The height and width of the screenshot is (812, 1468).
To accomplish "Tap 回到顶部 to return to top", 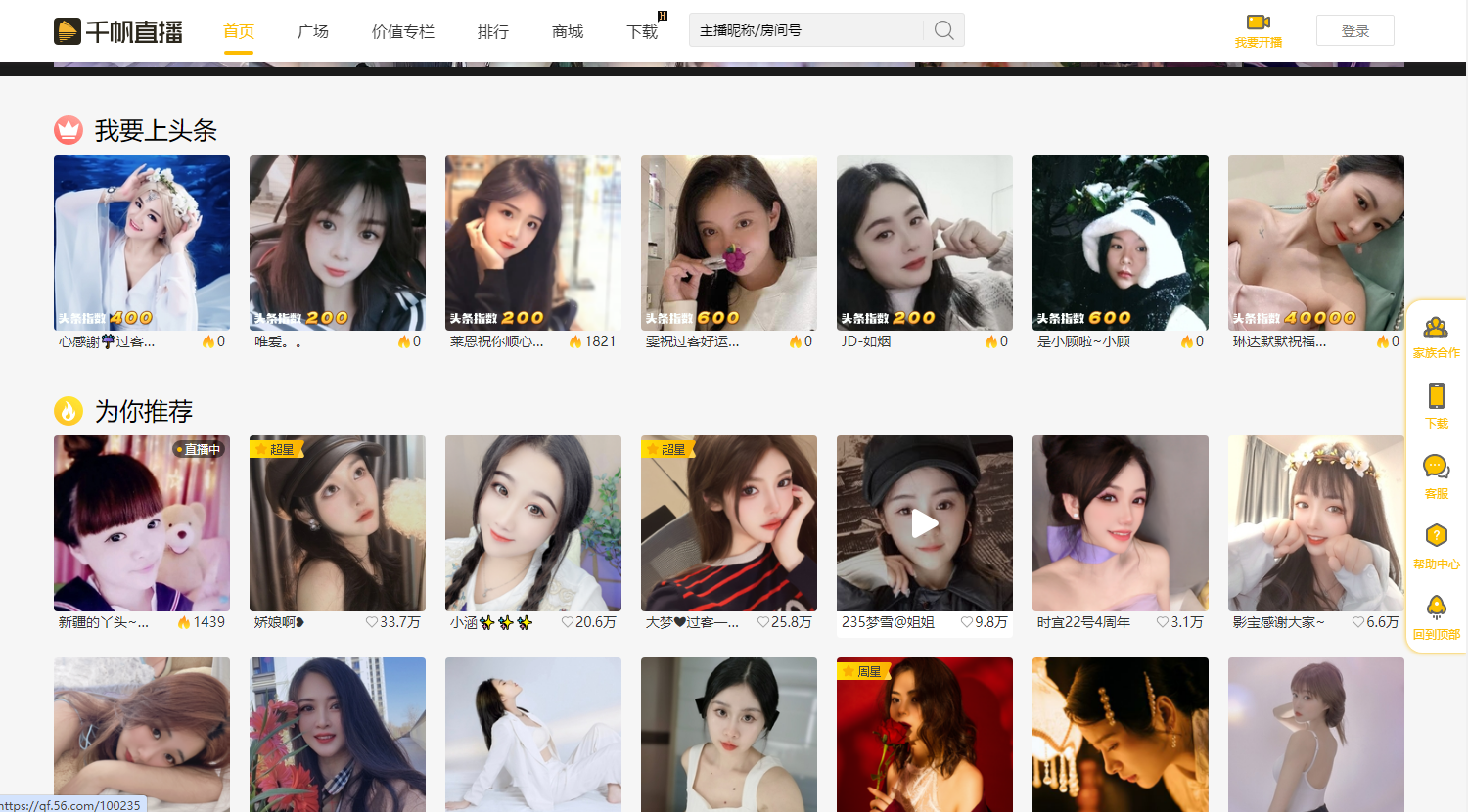I will pos(1436,617).
